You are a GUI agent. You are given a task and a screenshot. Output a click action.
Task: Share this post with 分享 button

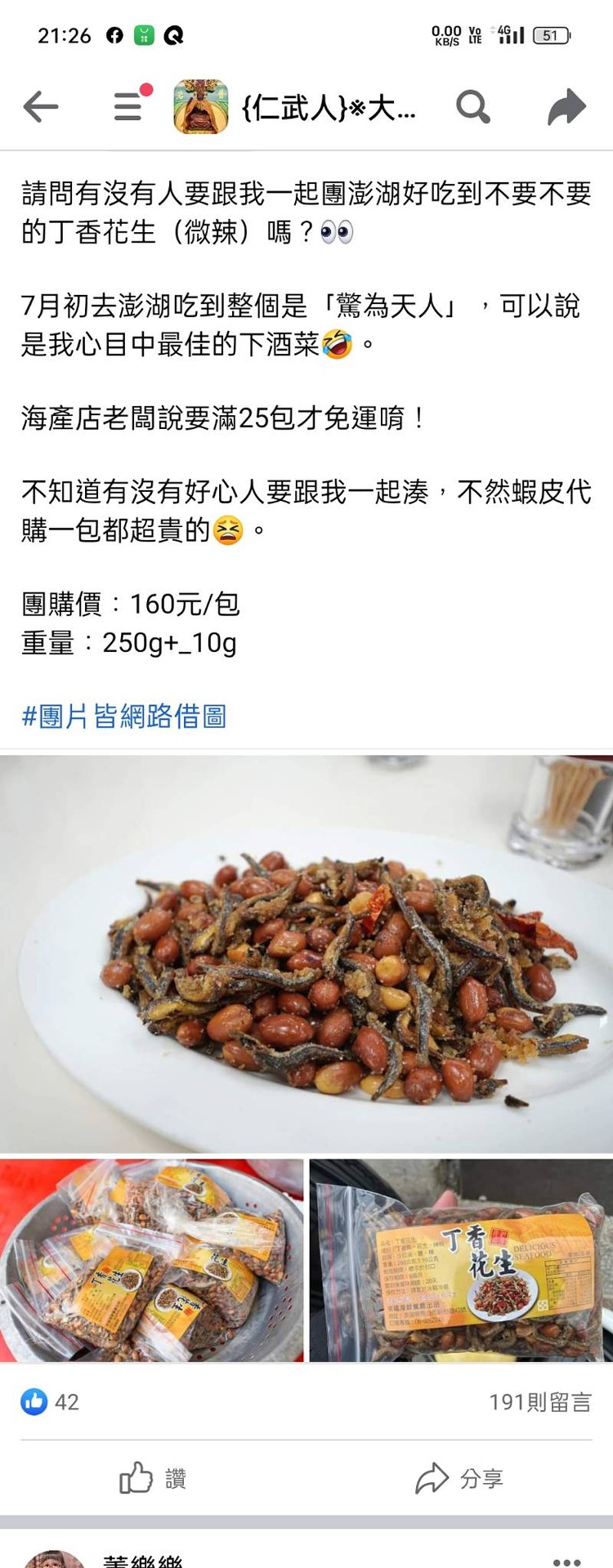coord(459,1478)
